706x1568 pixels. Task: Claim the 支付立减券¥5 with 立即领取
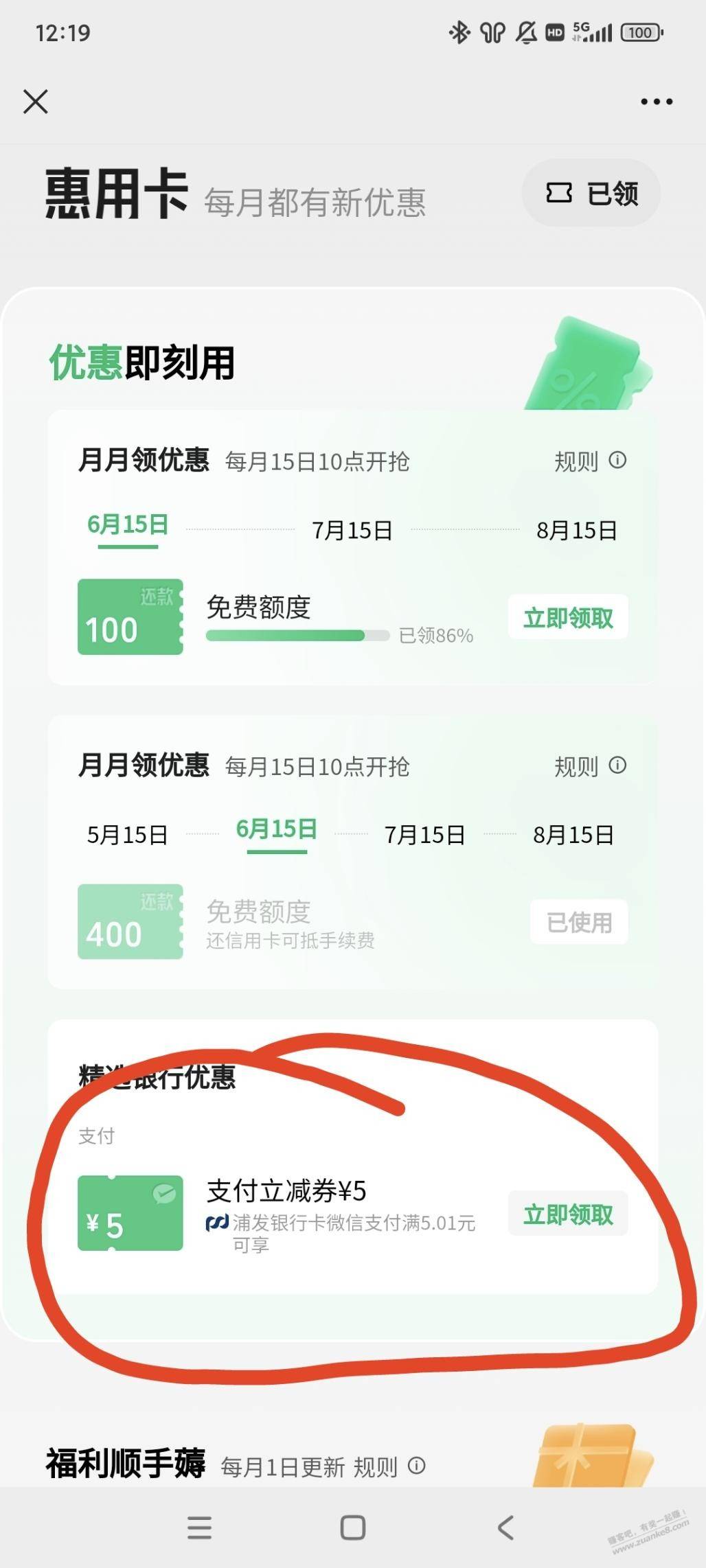coord(568,1214)
